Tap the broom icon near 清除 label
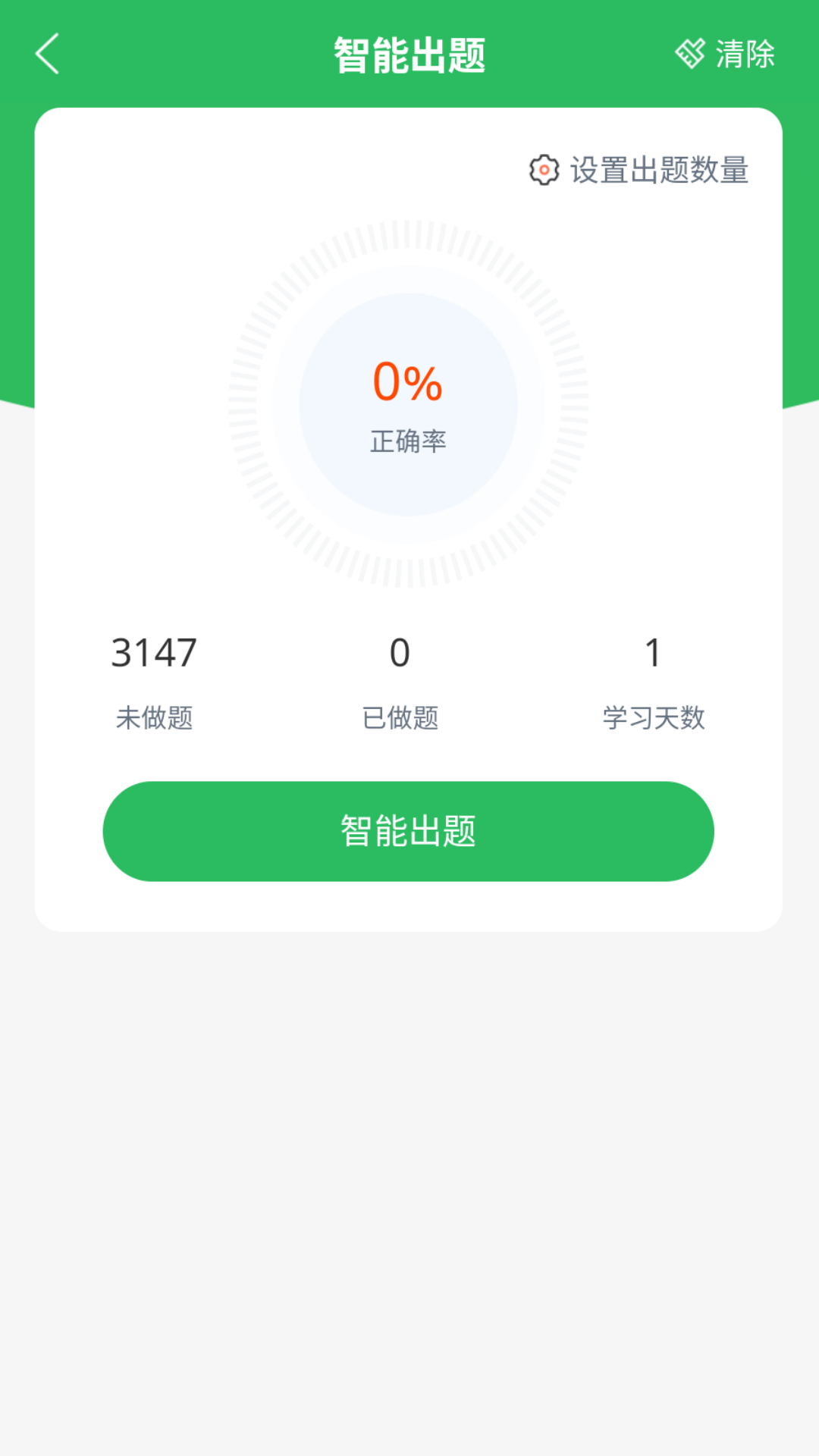The height and width of the screenshot is (1456, 819). point(691,54)
